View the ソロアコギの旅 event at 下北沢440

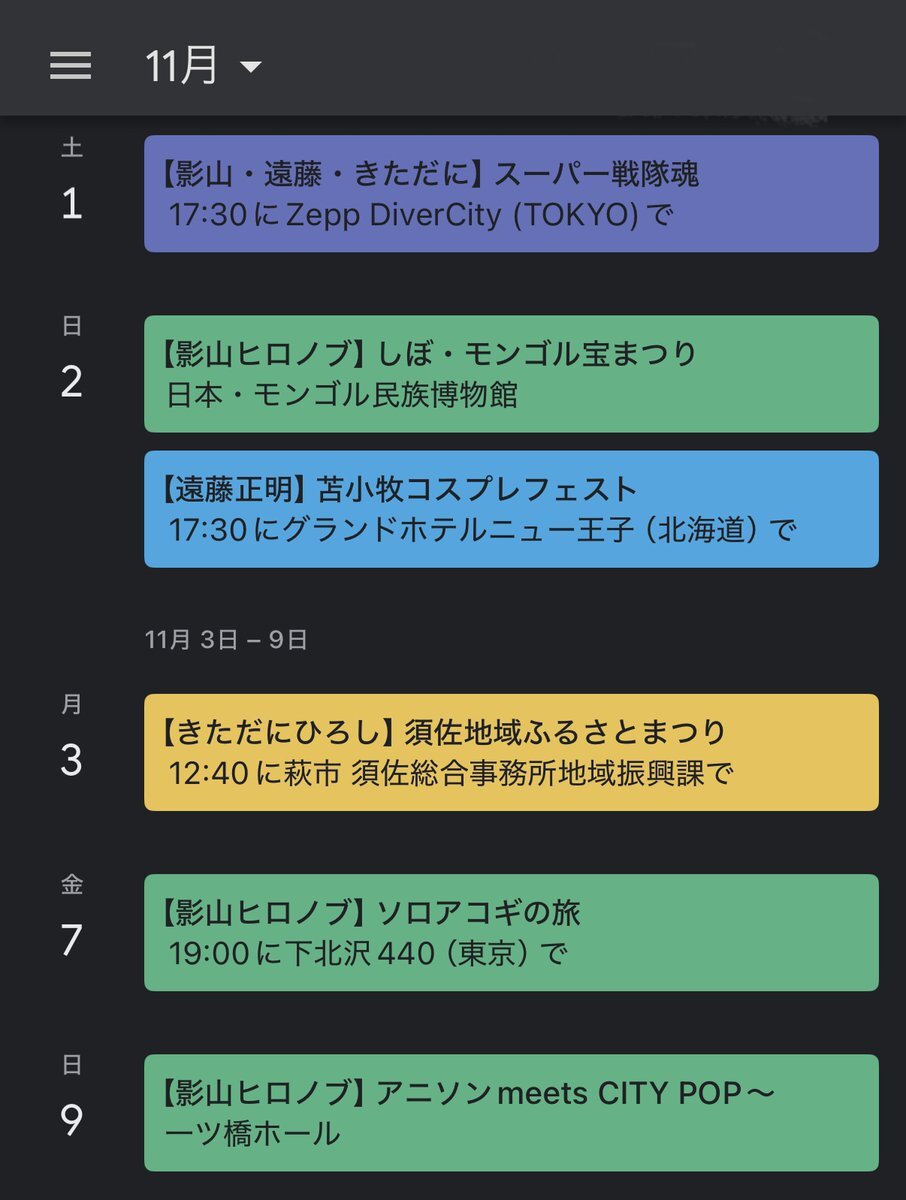[511, 932]
